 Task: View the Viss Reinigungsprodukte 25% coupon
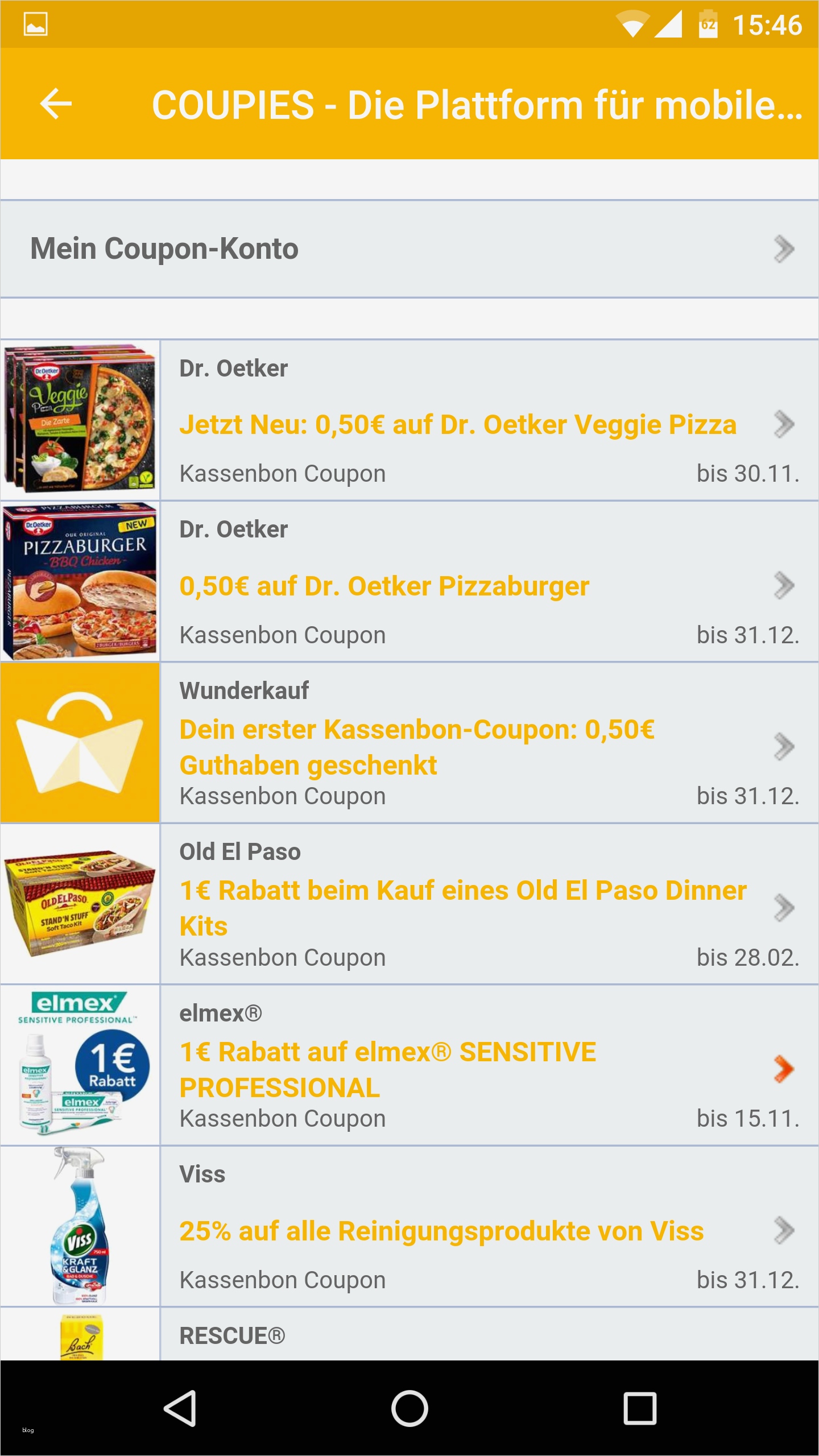441,1231
